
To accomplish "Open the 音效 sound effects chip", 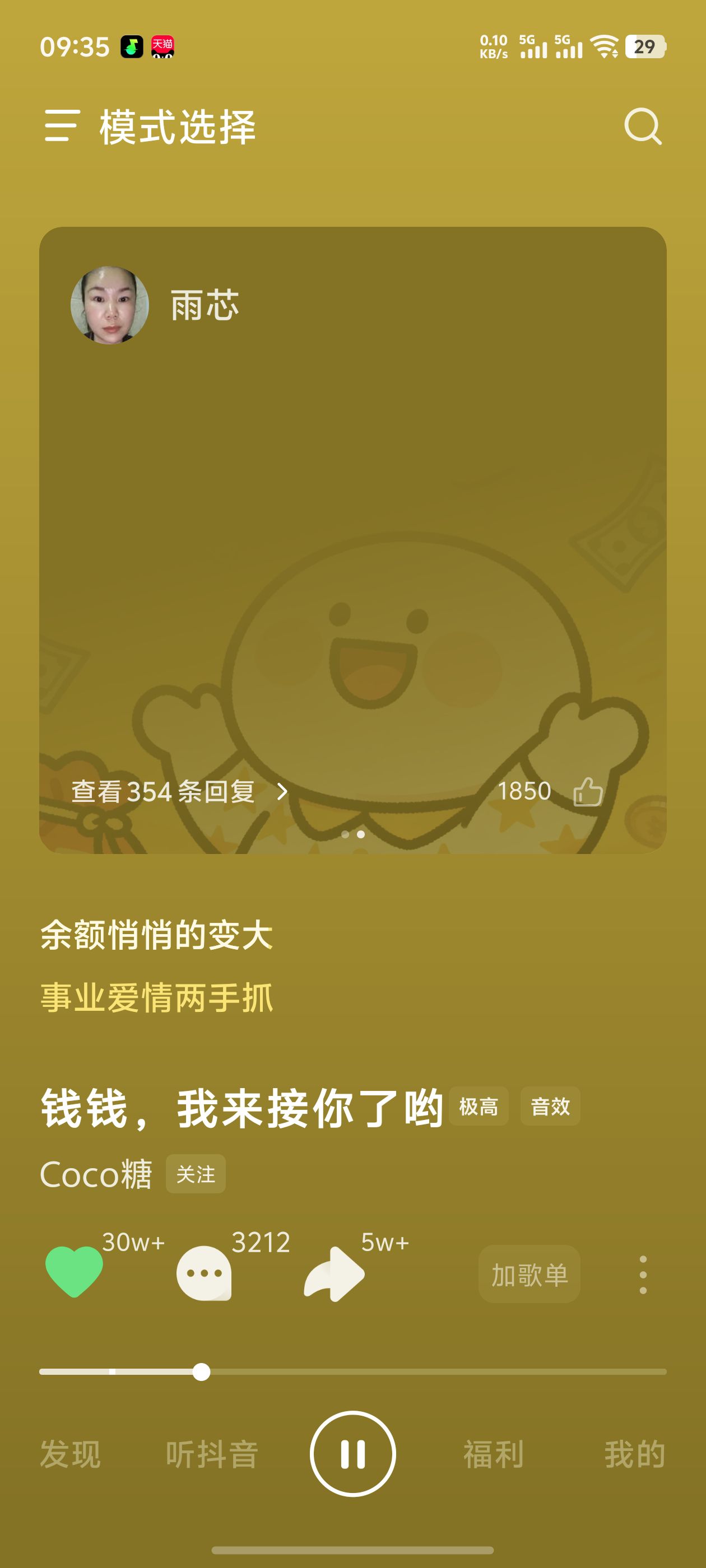I will (550, 1106).
